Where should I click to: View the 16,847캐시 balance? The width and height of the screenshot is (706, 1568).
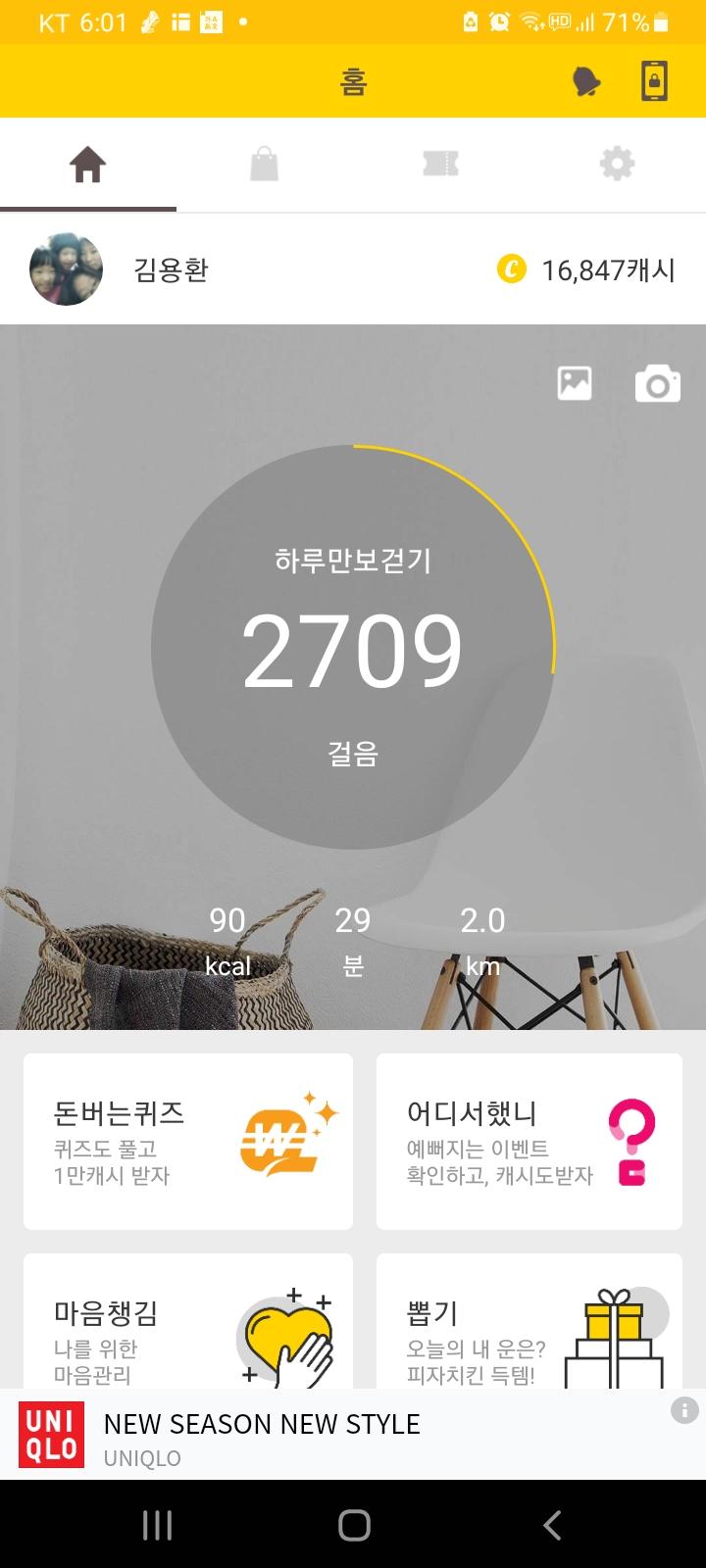[x=588, y=269]
